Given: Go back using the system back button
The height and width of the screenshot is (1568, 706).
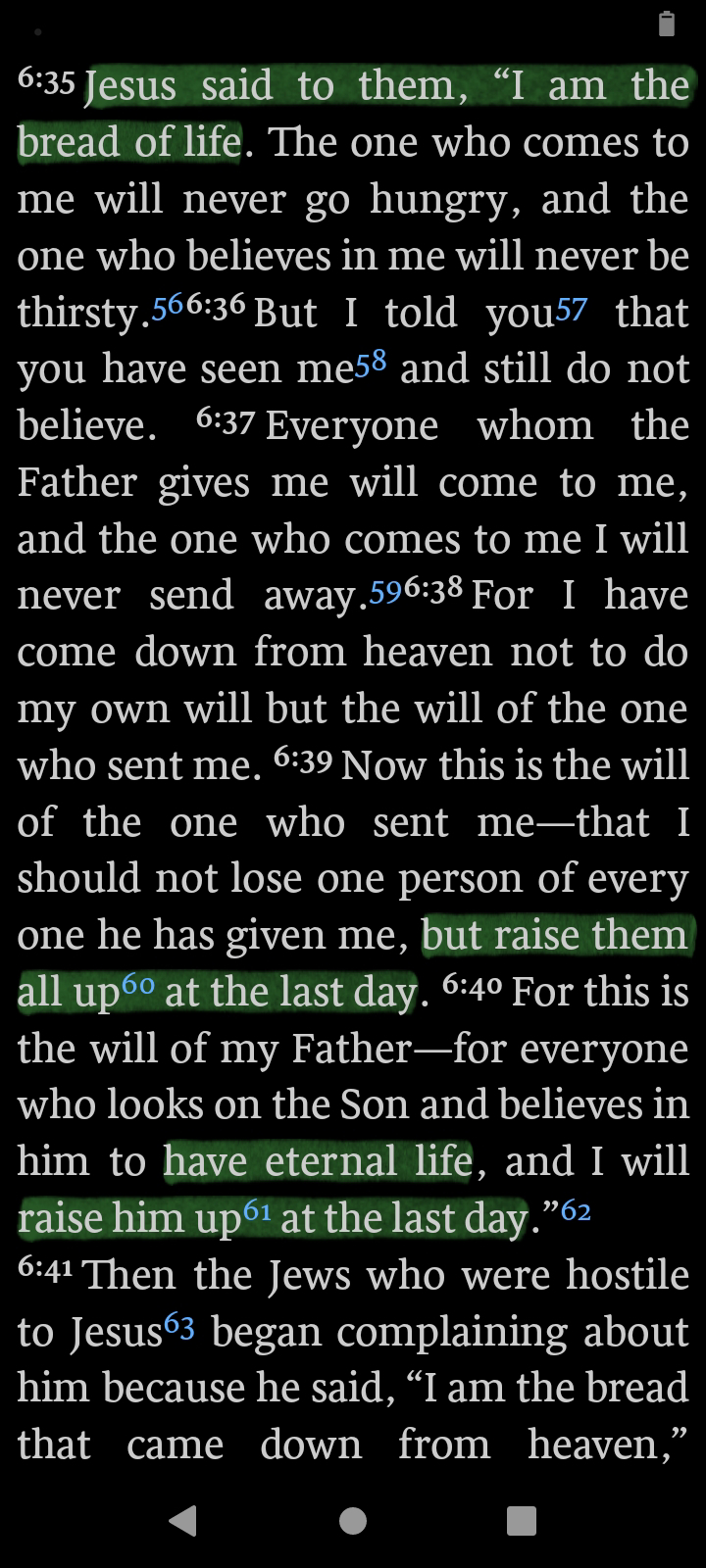Looking at the screenshot, I should point(183,1520).
